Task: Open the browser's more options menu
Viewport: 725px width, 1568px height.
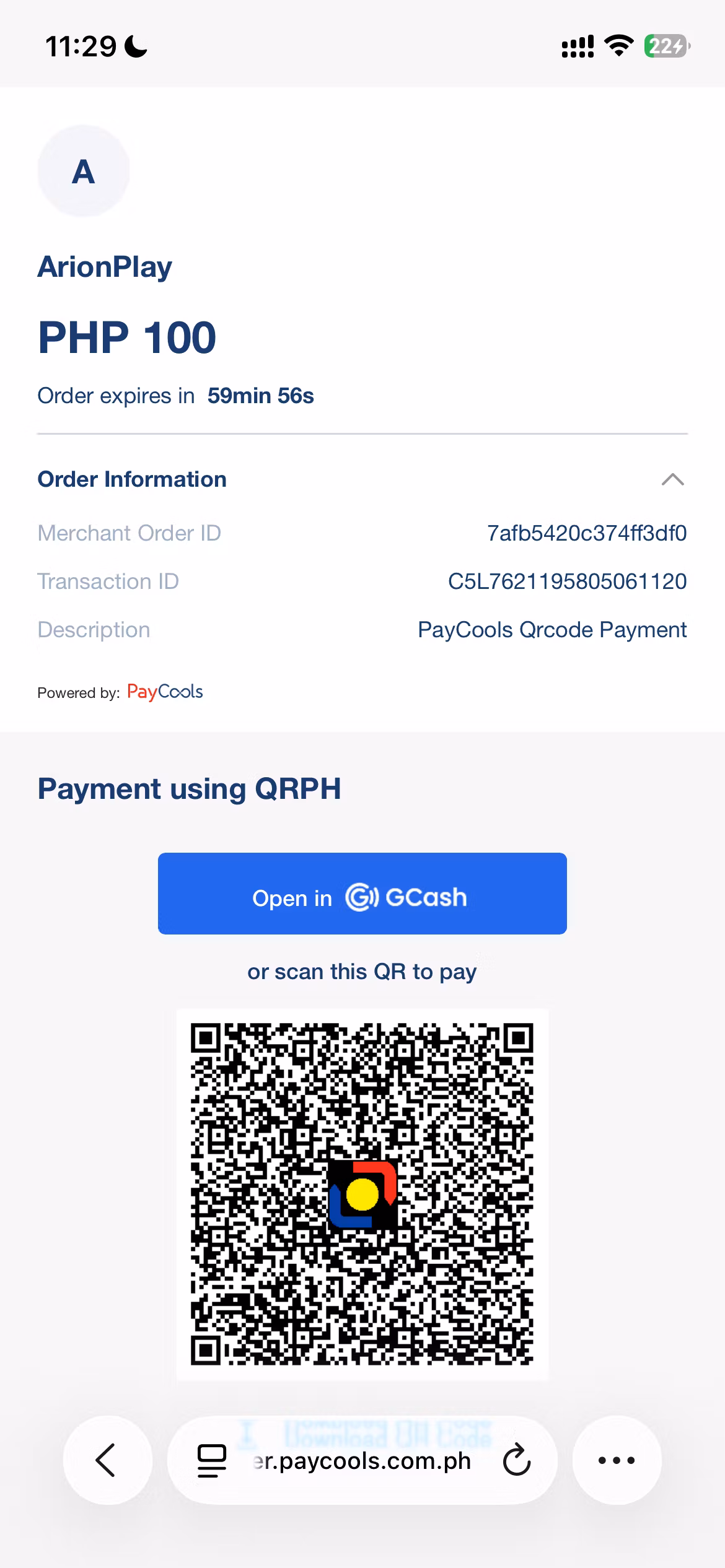Action: click(x=617, y=1460)
